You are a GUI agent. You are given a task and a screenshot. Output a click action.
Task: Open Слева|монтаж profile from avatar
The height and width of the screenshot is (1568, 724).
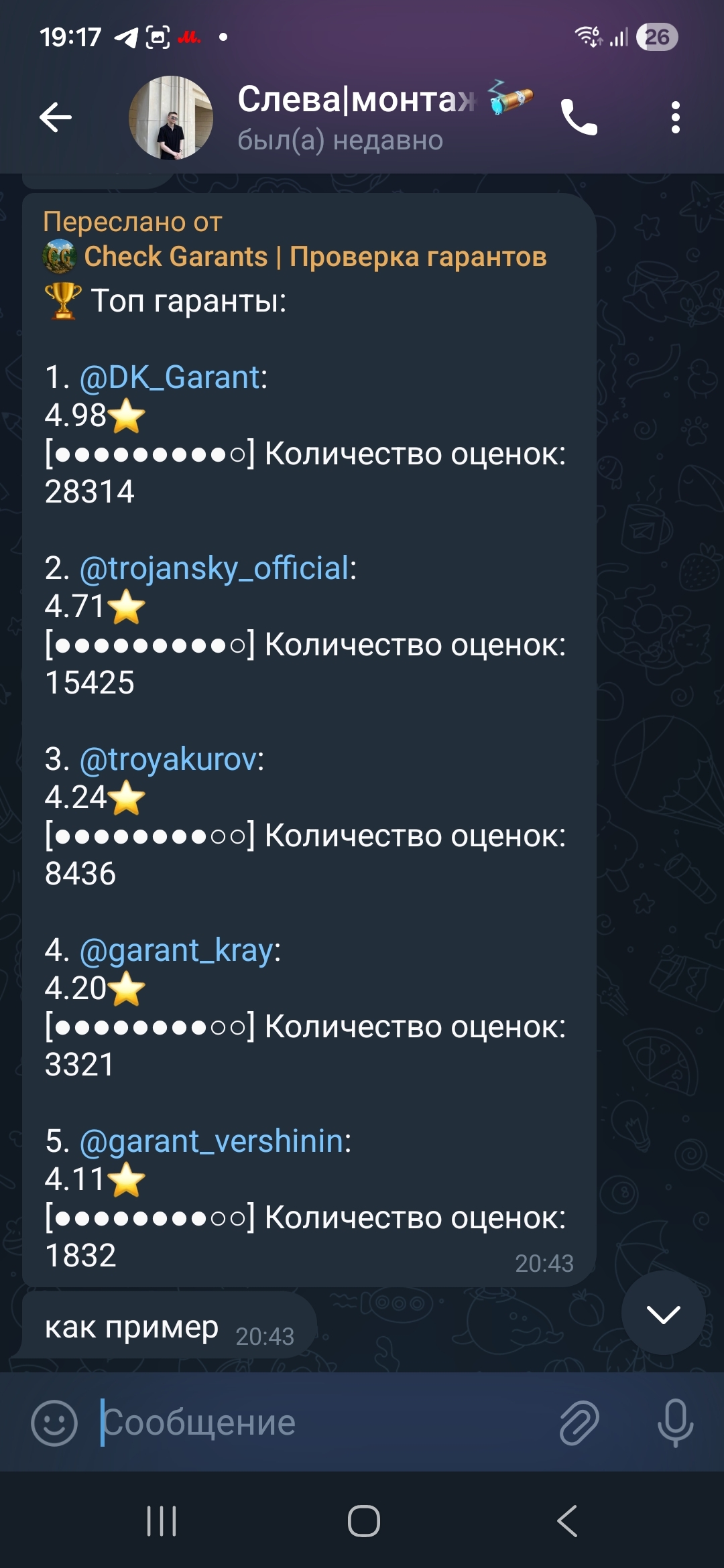pyautogui.click(x=171, y=118)
